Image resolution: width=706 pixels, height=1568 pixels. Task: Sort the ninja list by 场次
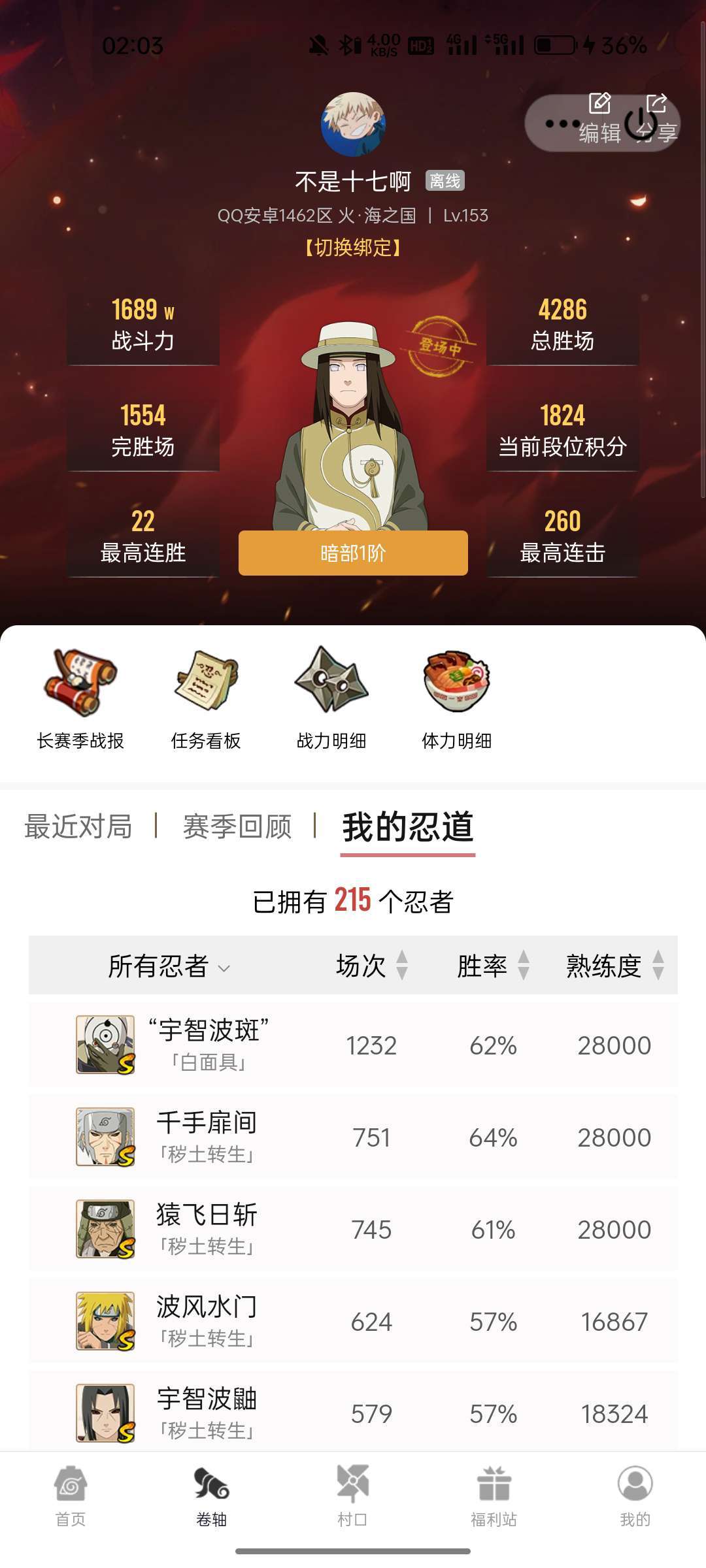[x=371, y=966]
